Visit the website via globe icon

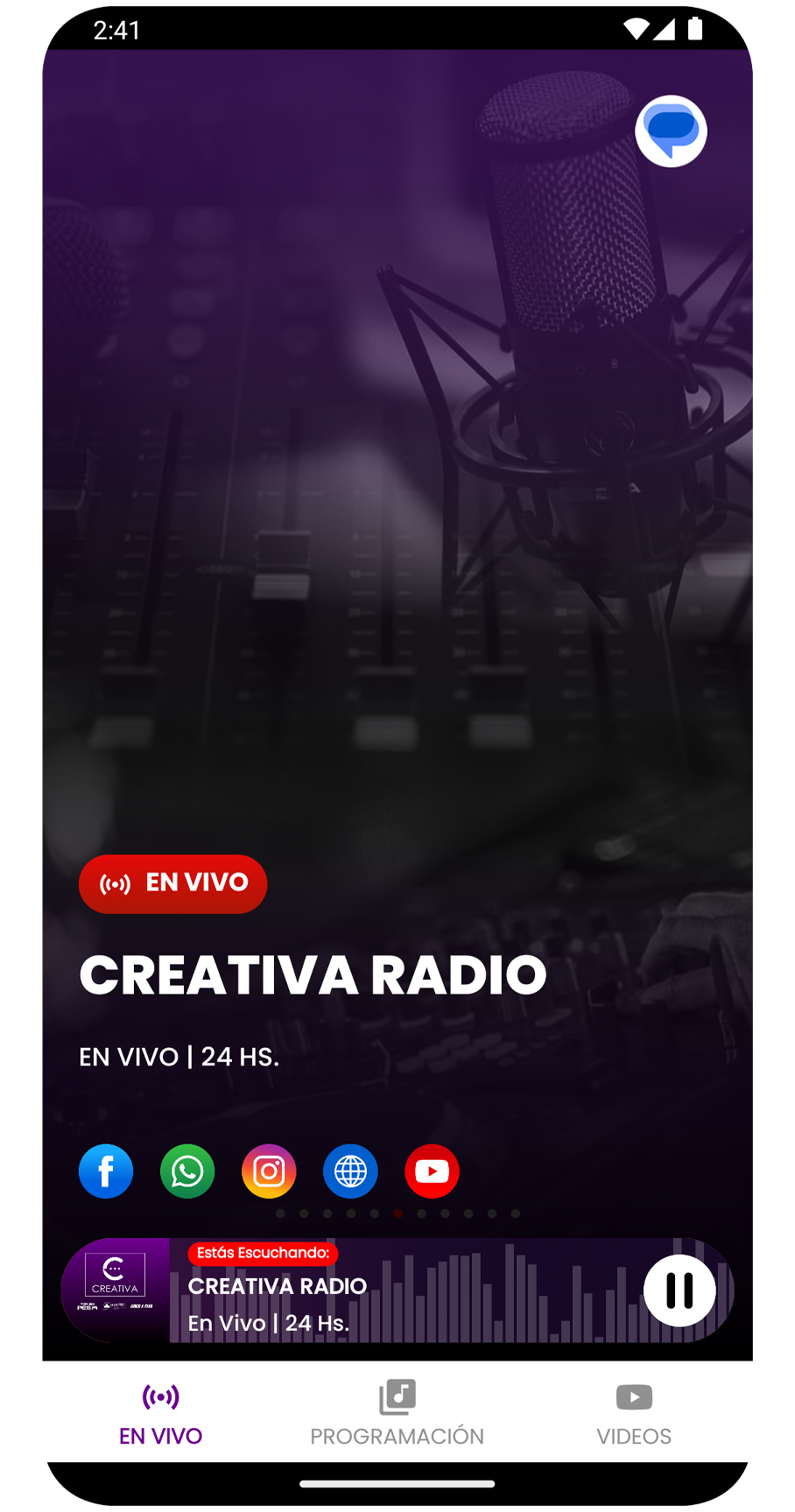350,1171
